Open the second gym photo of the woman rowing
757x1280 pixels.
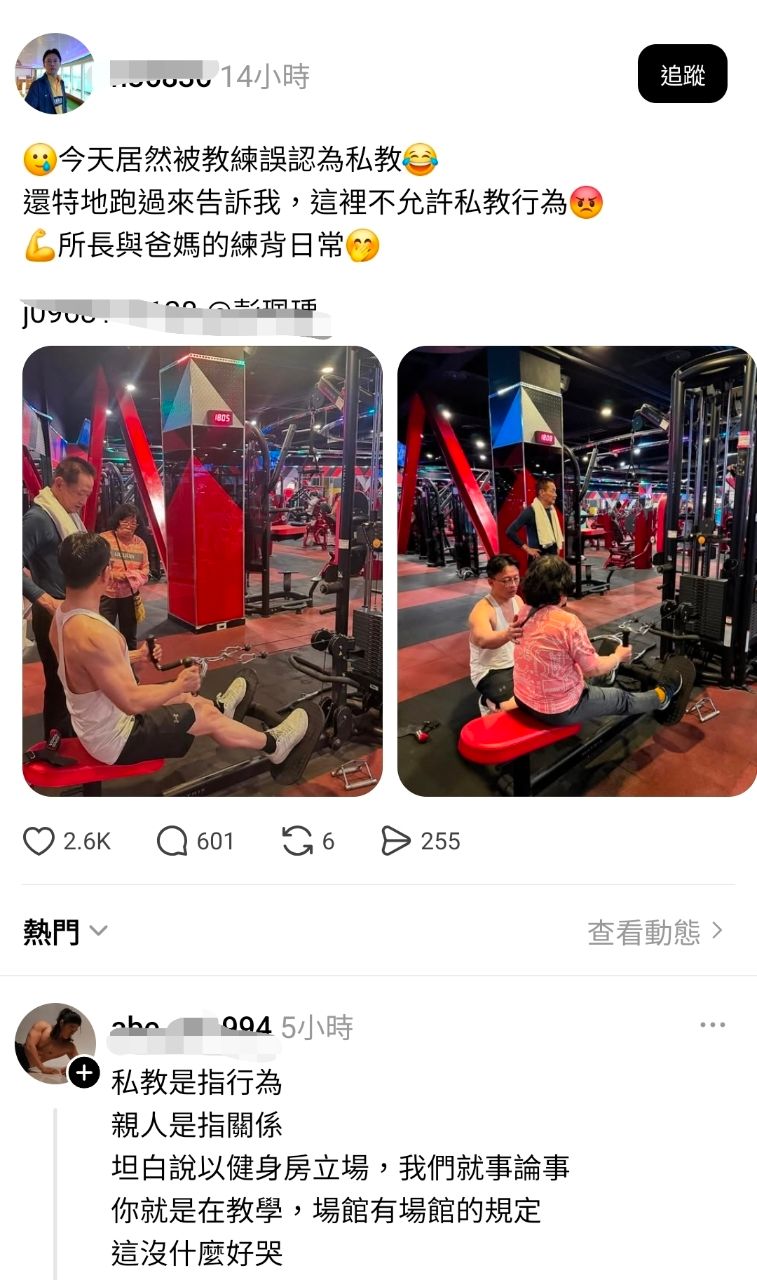(577, 571)
